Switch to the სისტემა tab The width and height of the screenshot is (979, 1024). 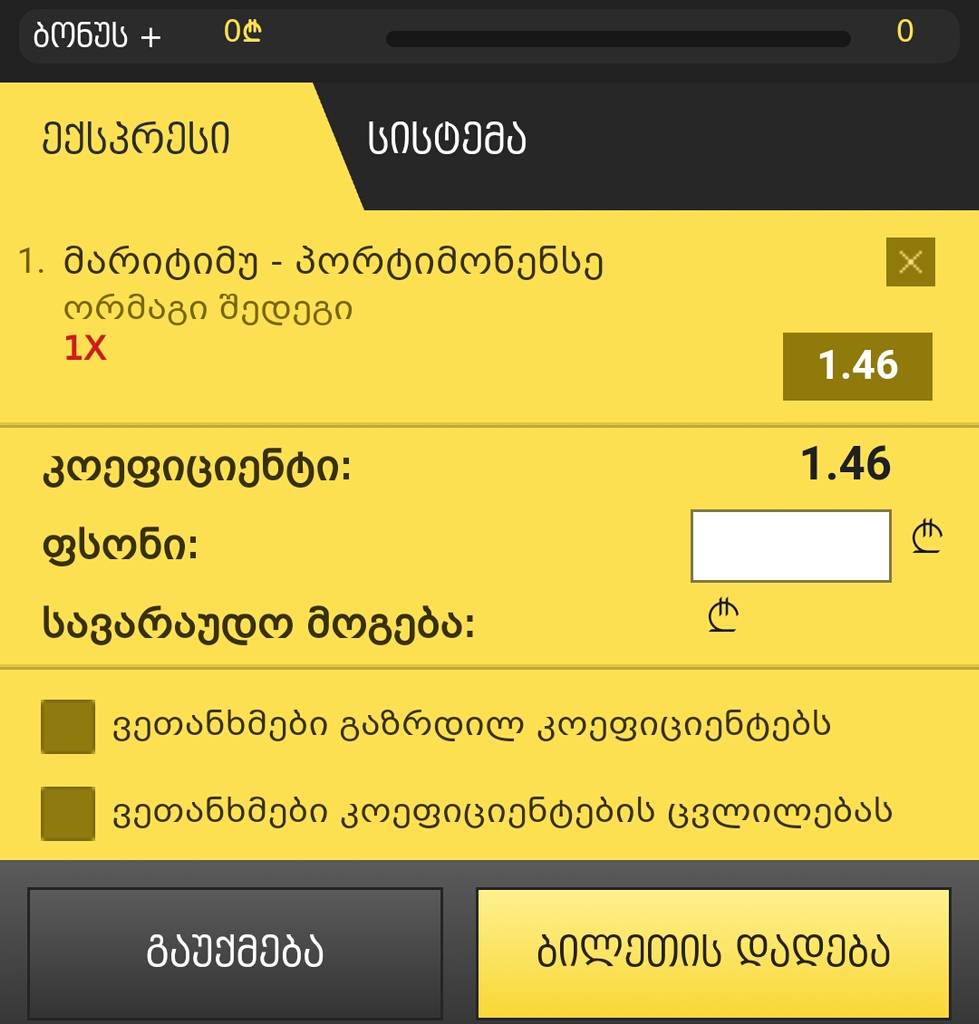(x=449, y=139)
